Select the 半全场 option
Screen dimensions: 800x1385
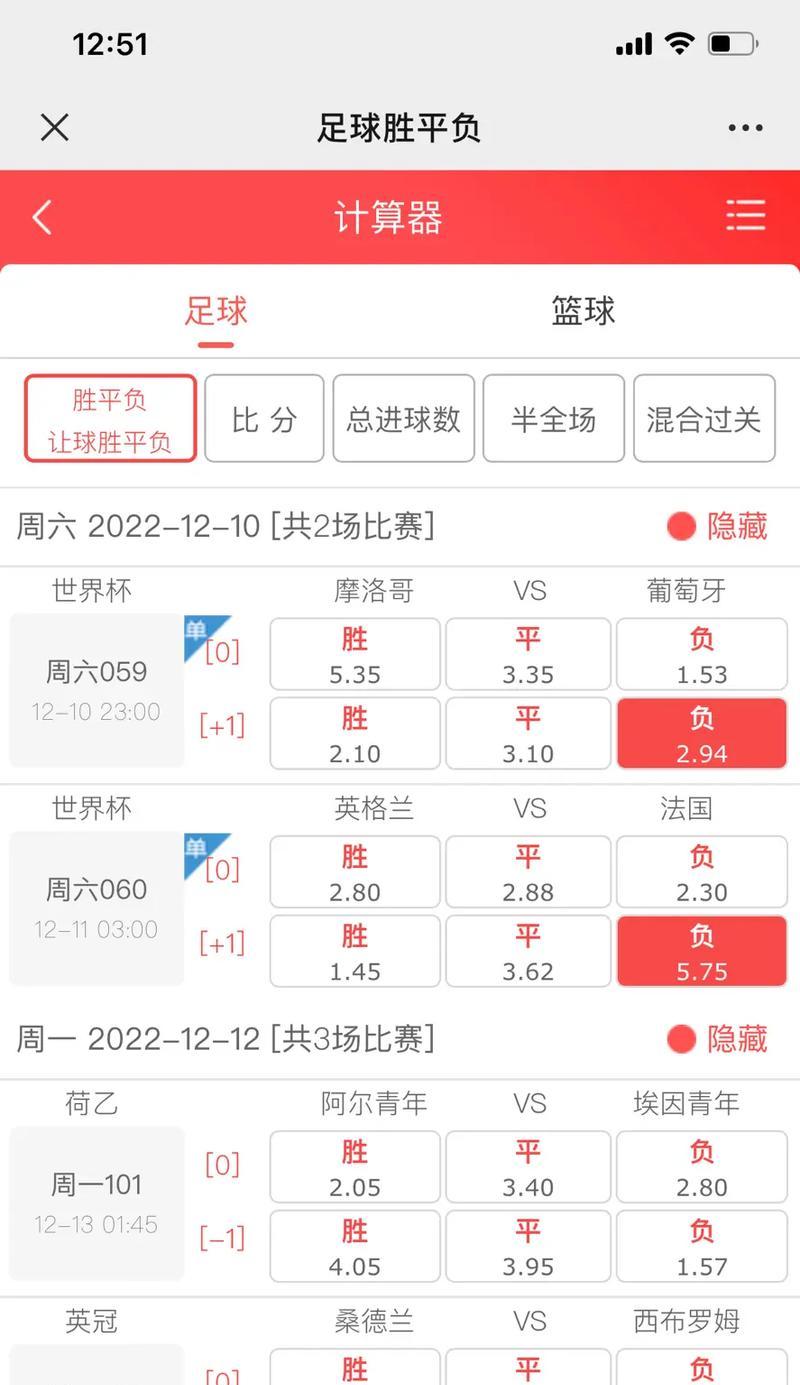tap(553, 419)
